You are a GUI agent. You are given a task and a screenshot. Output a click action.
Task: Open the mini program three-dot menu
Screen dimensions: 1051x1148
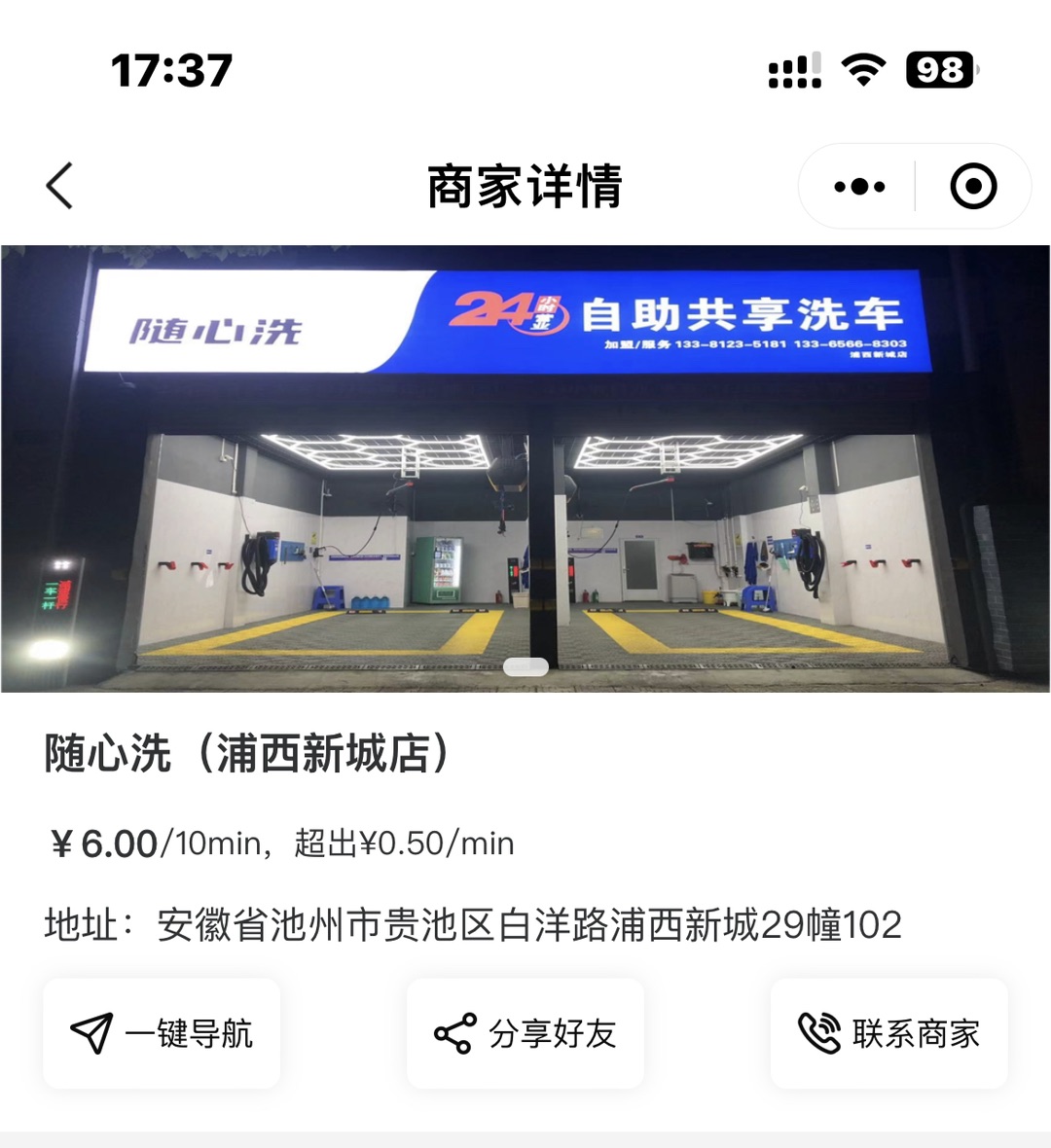click(859, 186)
